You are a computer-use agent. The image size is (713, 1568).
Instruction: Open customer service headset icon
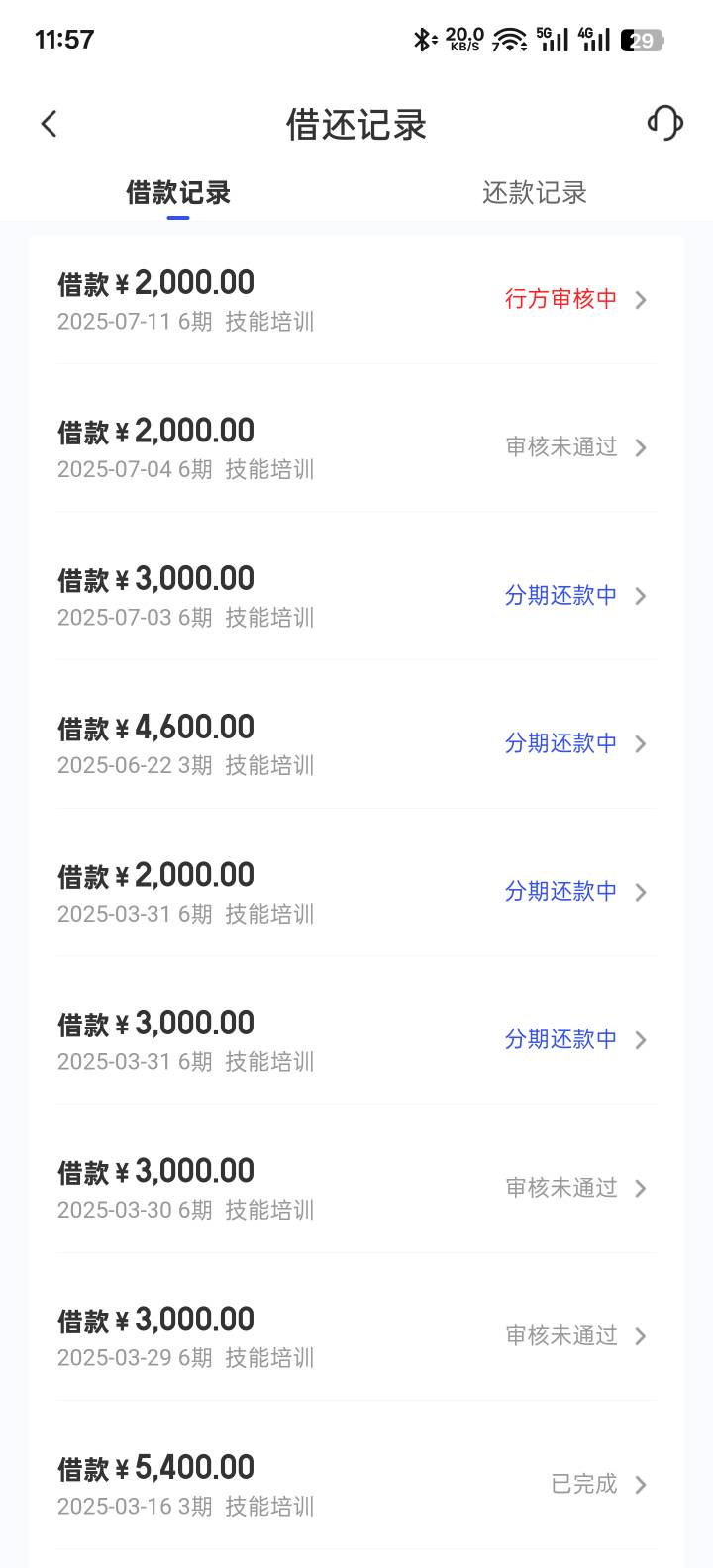pyautogui.click(x=664, y=123)
